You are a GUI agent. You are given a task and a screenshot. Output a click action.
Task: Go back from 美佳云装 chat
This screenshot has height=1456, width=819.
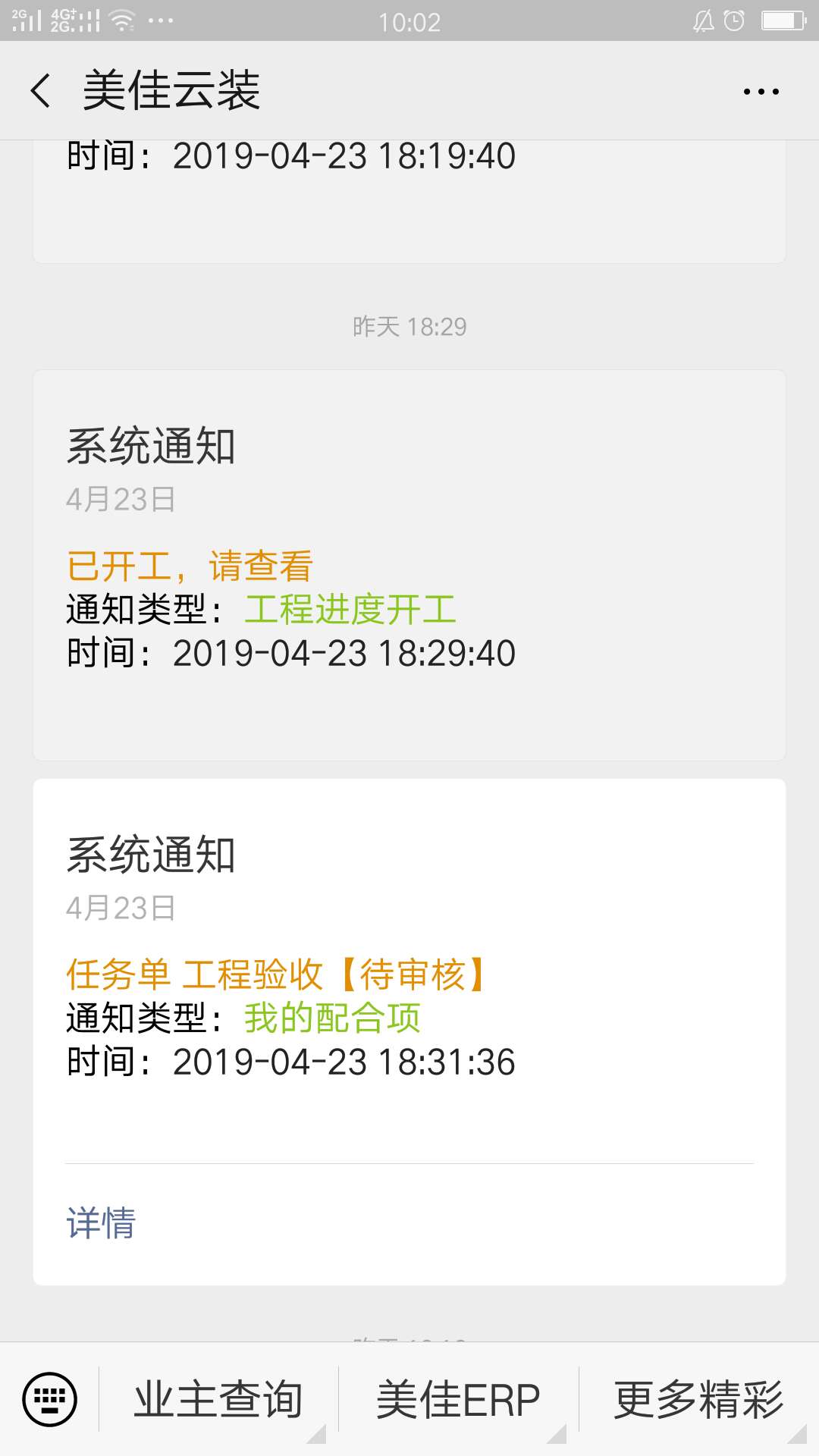click(41, 91)
